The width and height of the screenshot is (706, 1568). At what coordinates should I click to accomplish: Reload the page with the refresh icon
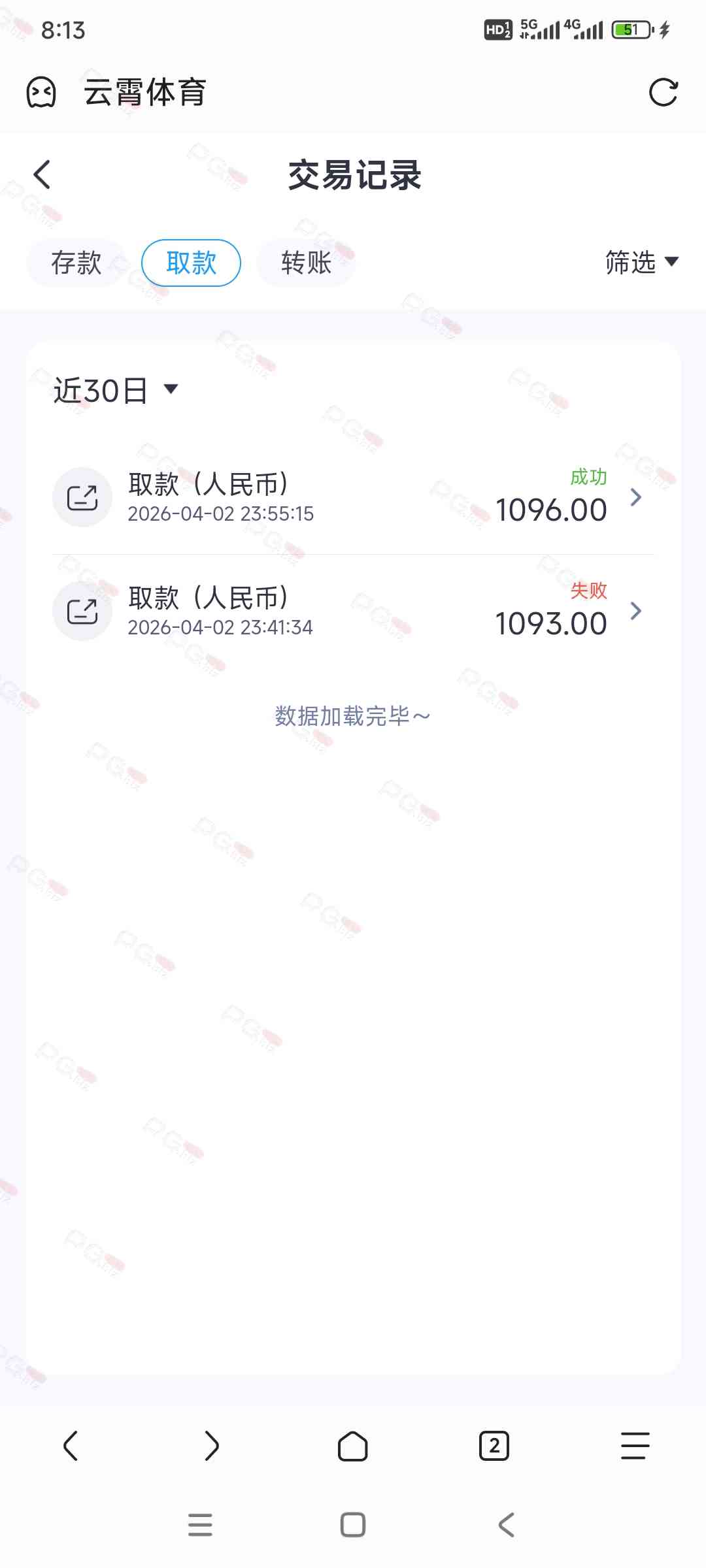(x=663, y=92)
